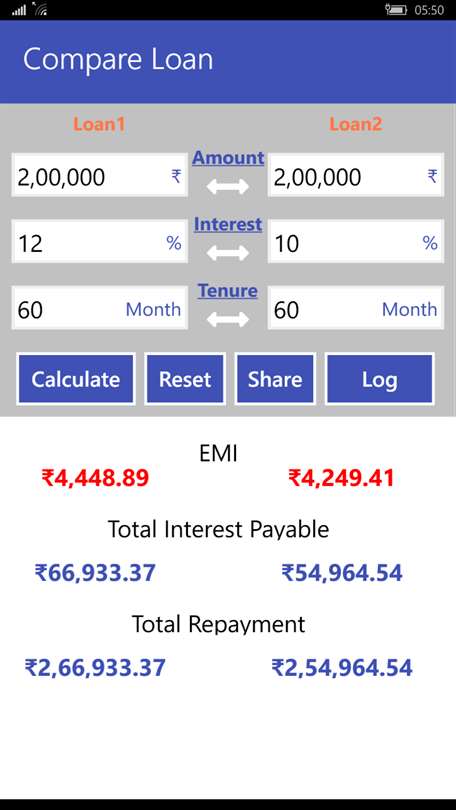Edit the Loan1 tenure in months
Viewport: 456px width, 810px height.
tap(99, 308)
